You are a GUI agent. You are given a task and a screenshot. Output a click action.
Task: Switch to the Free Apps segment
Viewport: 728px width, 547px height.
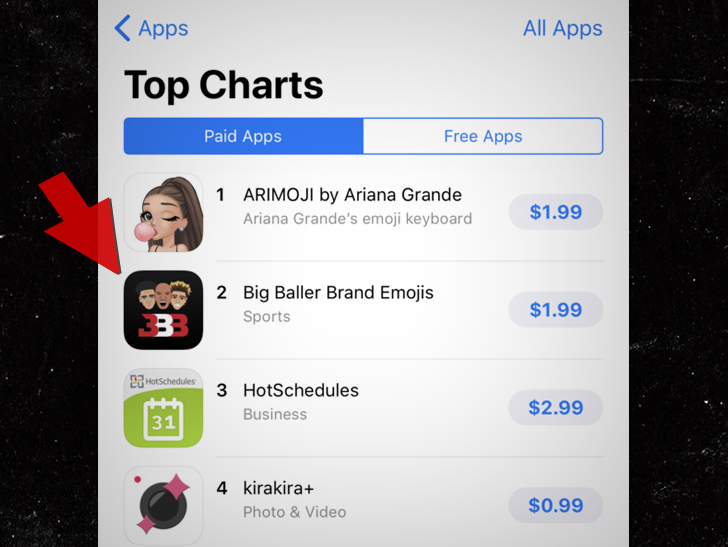(483, 136)
